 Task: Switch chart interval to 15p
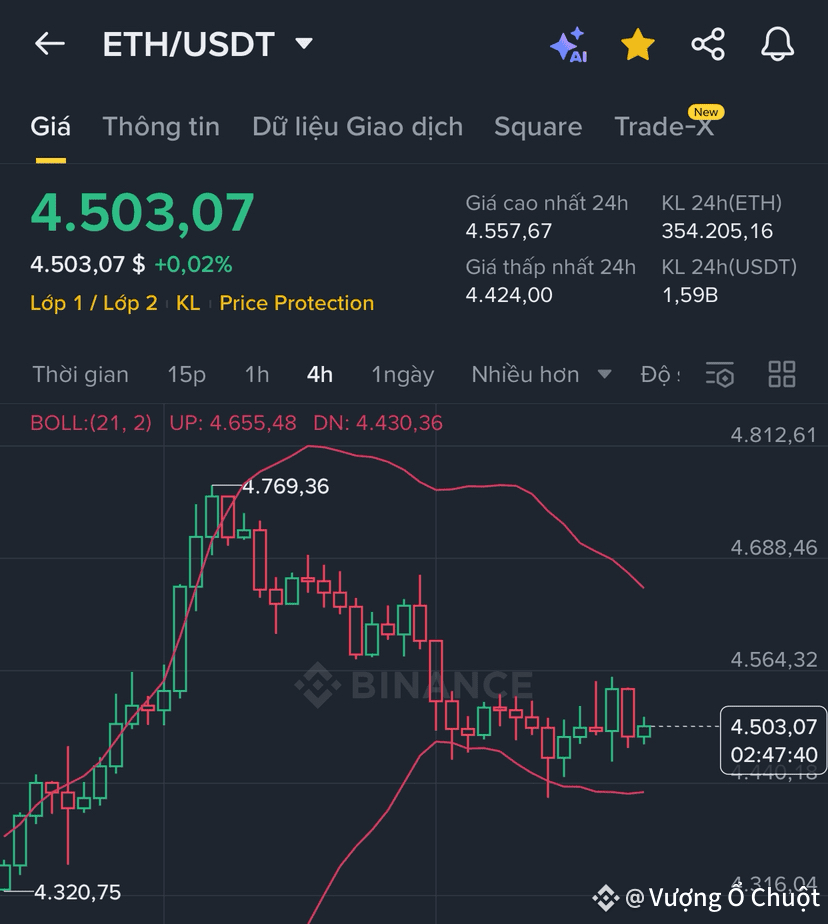pyautogui.click(x=187, y=375)
